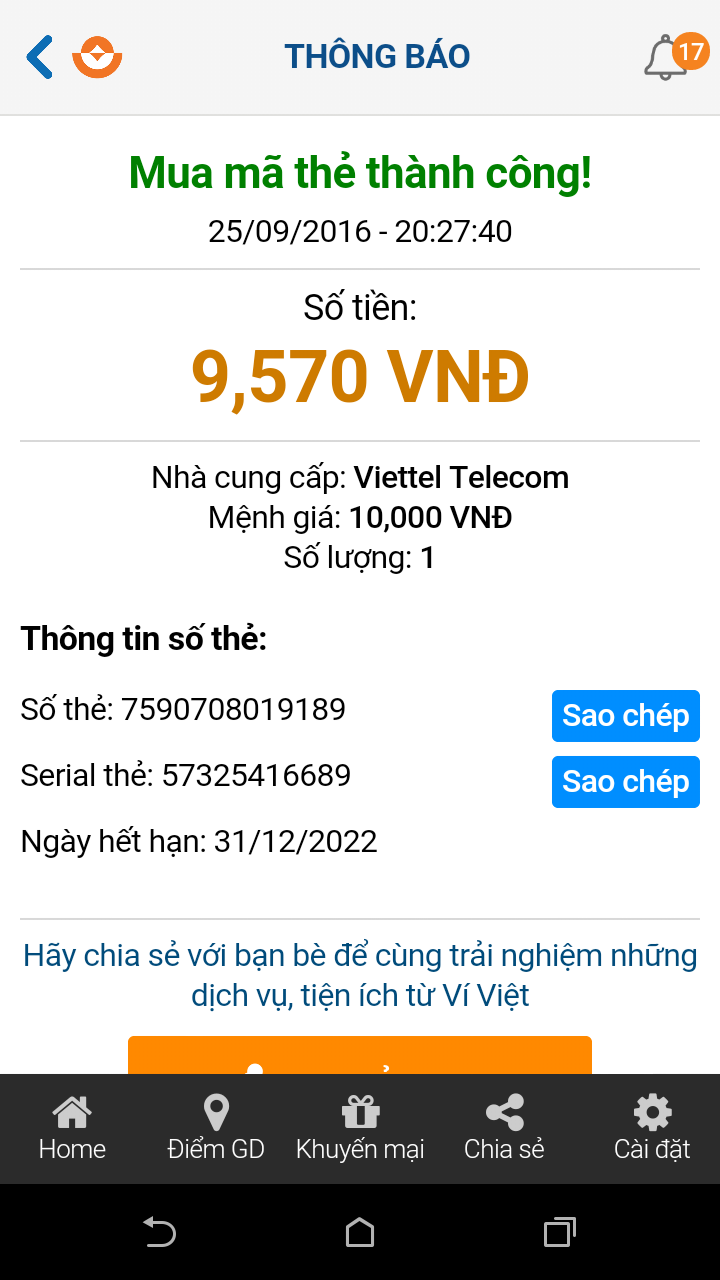Go back using the top-left arrow
The image size is (720, 1280).
pos(39,57)
